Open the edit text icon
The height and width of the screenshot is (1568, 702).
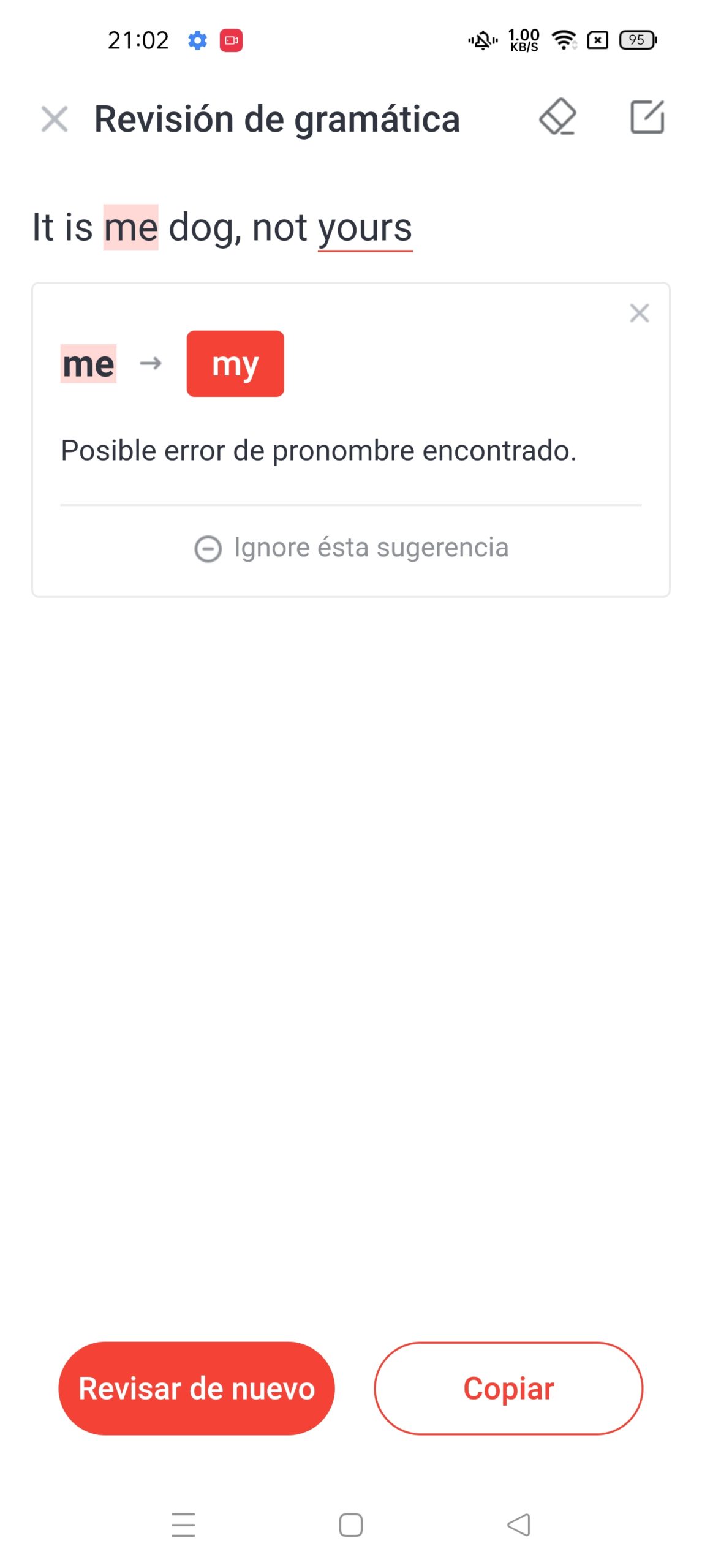point(647,116)
